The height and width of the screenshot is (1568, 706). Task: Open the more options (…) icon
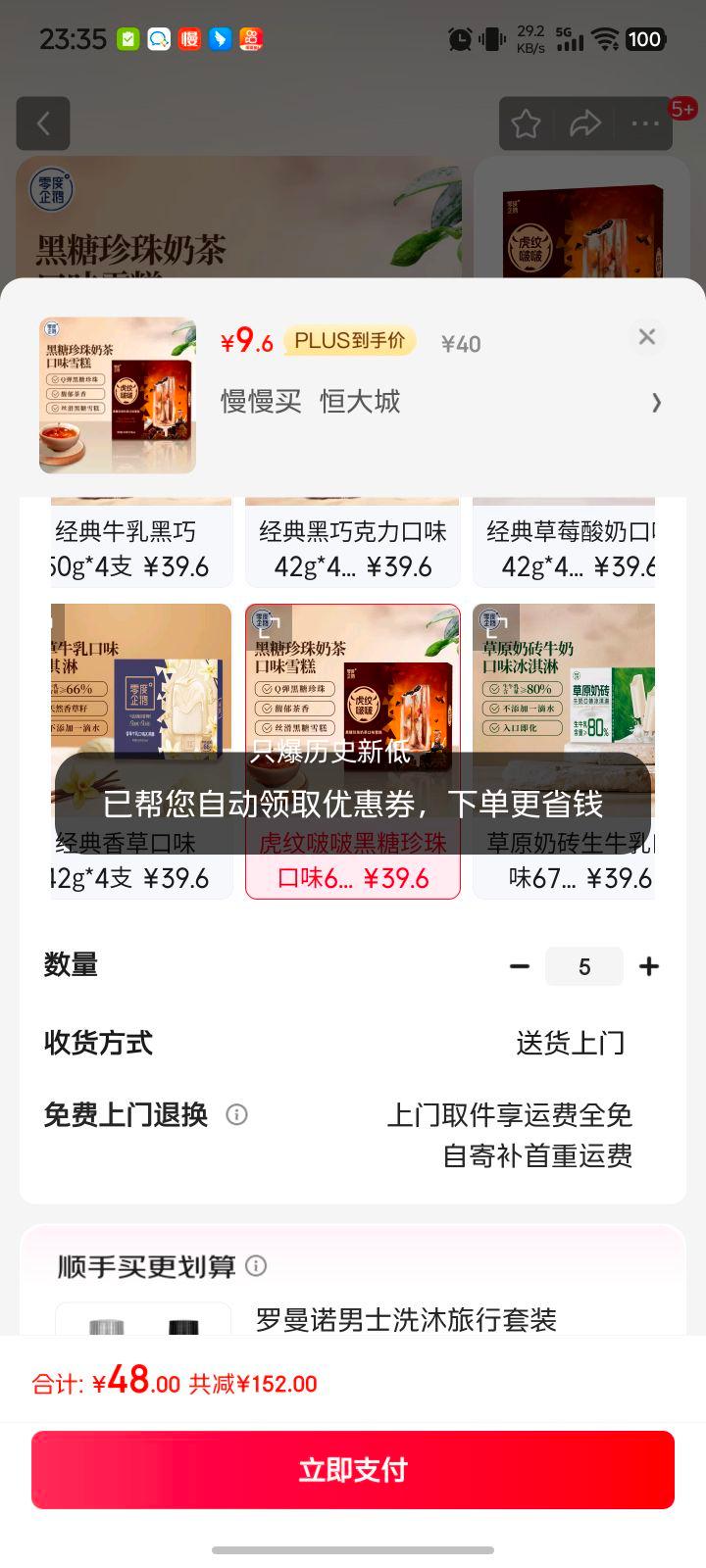(644, 123)
